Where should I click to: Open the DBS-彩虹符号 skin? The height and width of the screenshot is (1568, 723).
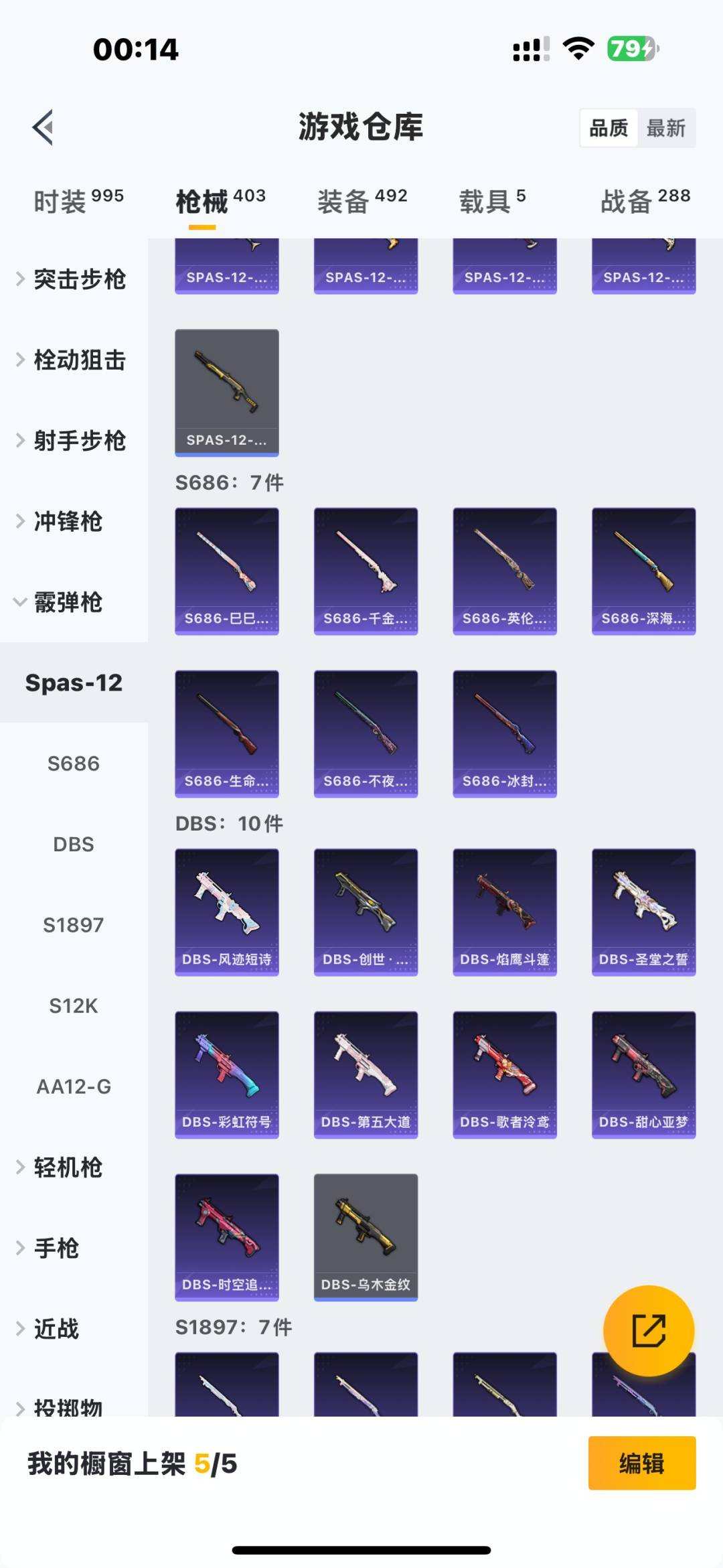(227, 1074)
